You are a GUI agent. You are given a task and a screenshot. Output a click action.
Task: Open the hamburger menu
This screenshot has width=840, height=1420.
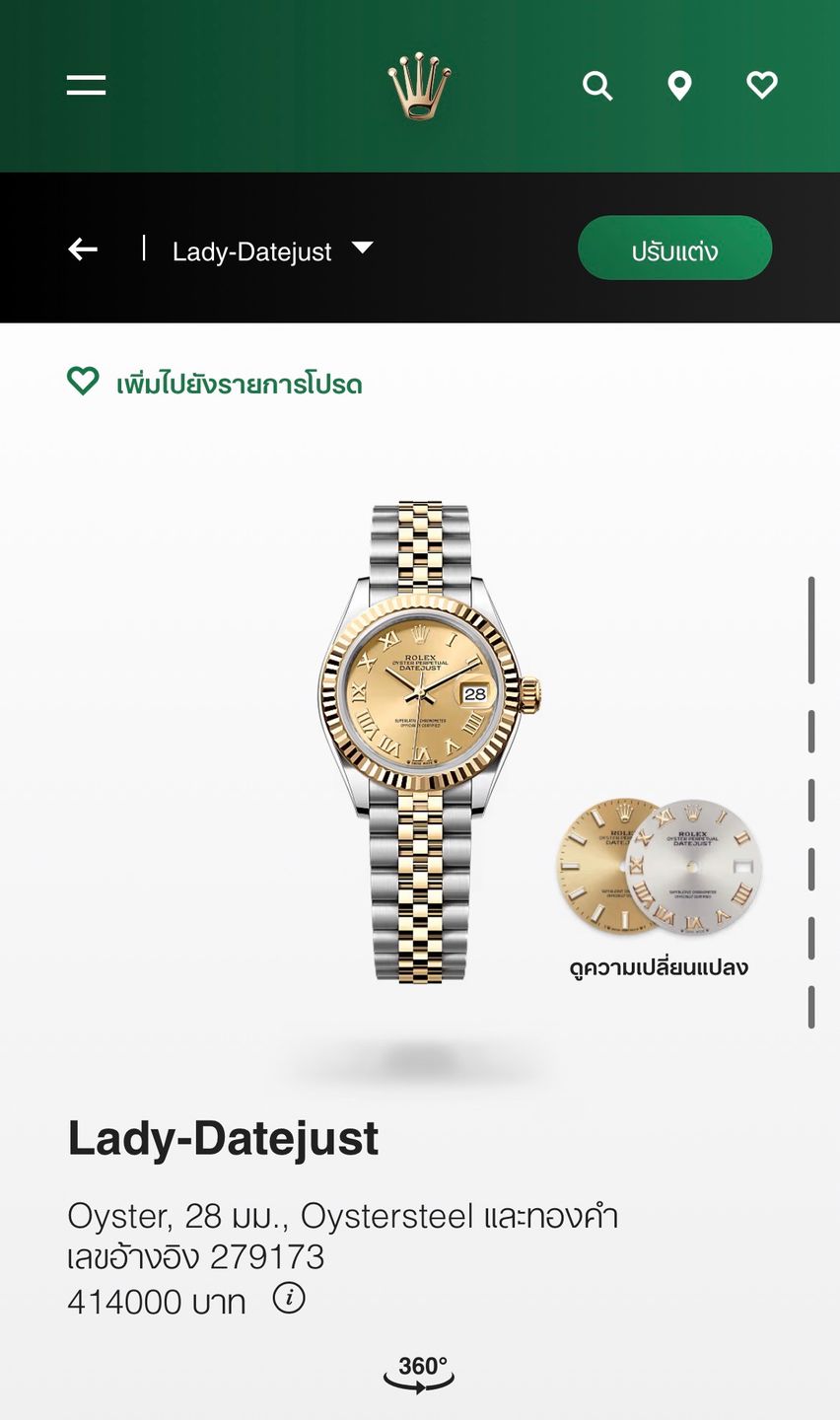[x=86, y=86]
